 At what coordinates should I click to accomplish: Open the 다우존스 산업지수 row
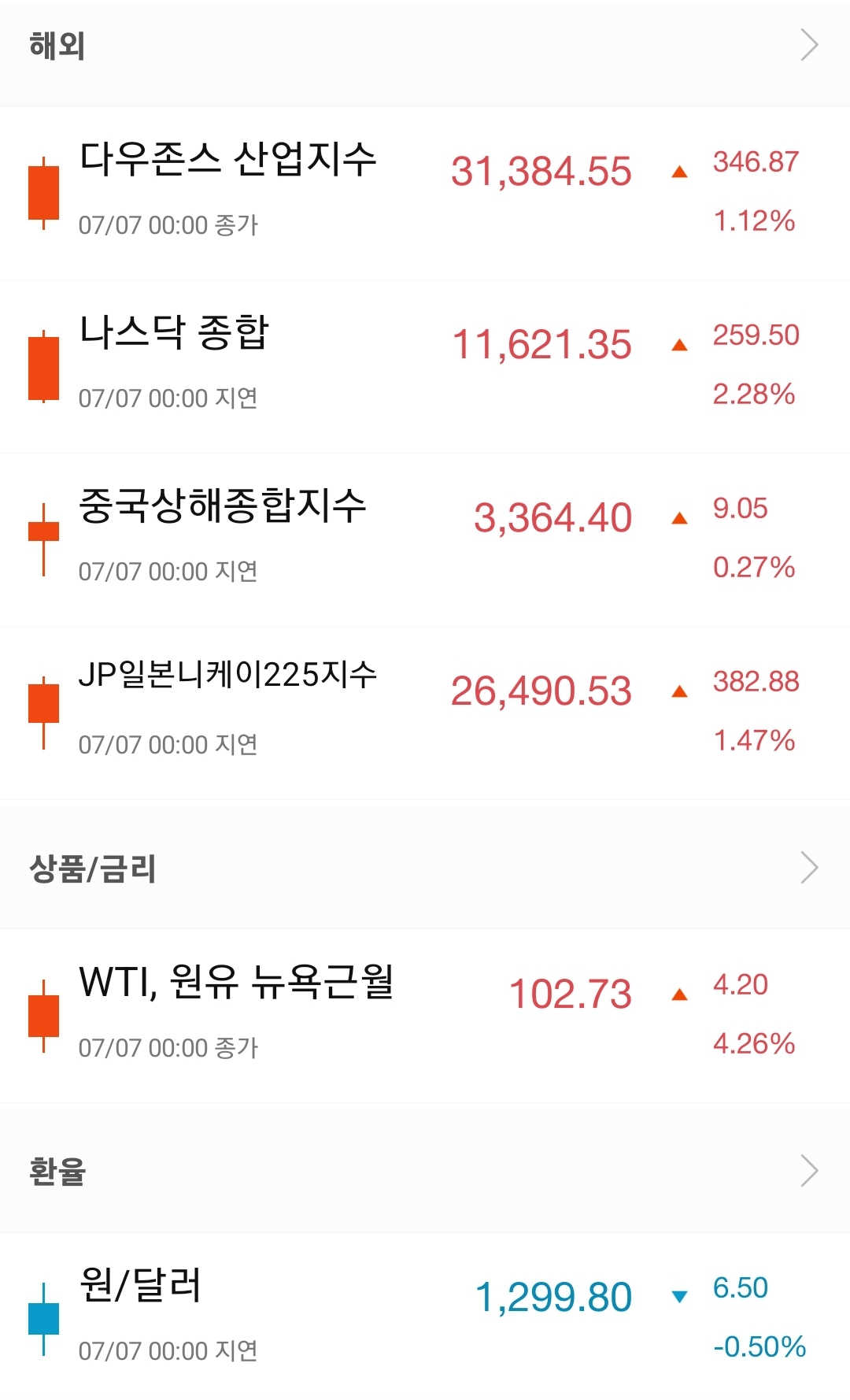(425, 193)
